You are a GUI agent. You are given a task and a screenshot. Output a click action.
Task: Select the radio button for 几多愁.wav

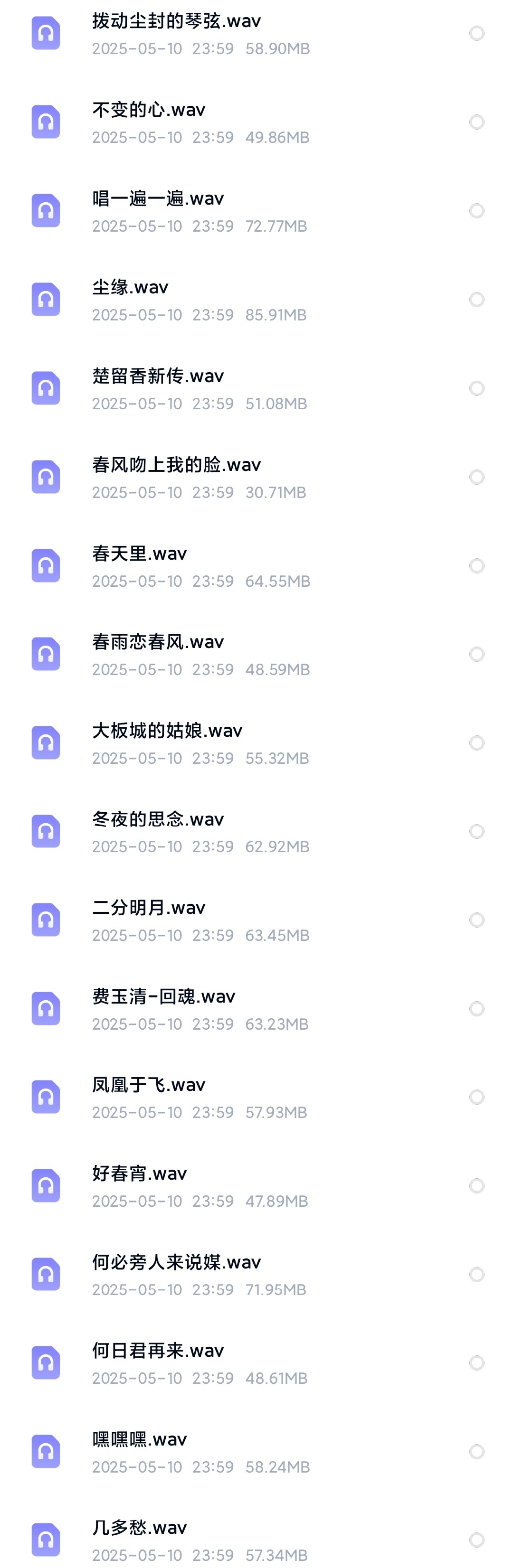click(x=476, y=1540)
